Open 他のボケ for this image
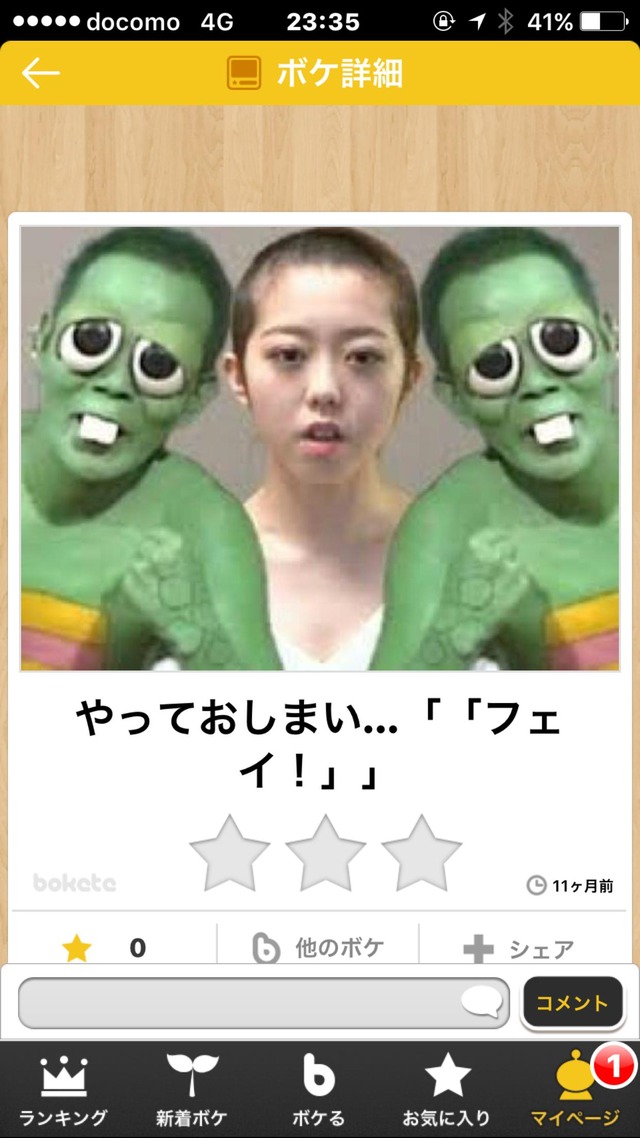The height and width of the screenshot is (1138, 640). 319,947
